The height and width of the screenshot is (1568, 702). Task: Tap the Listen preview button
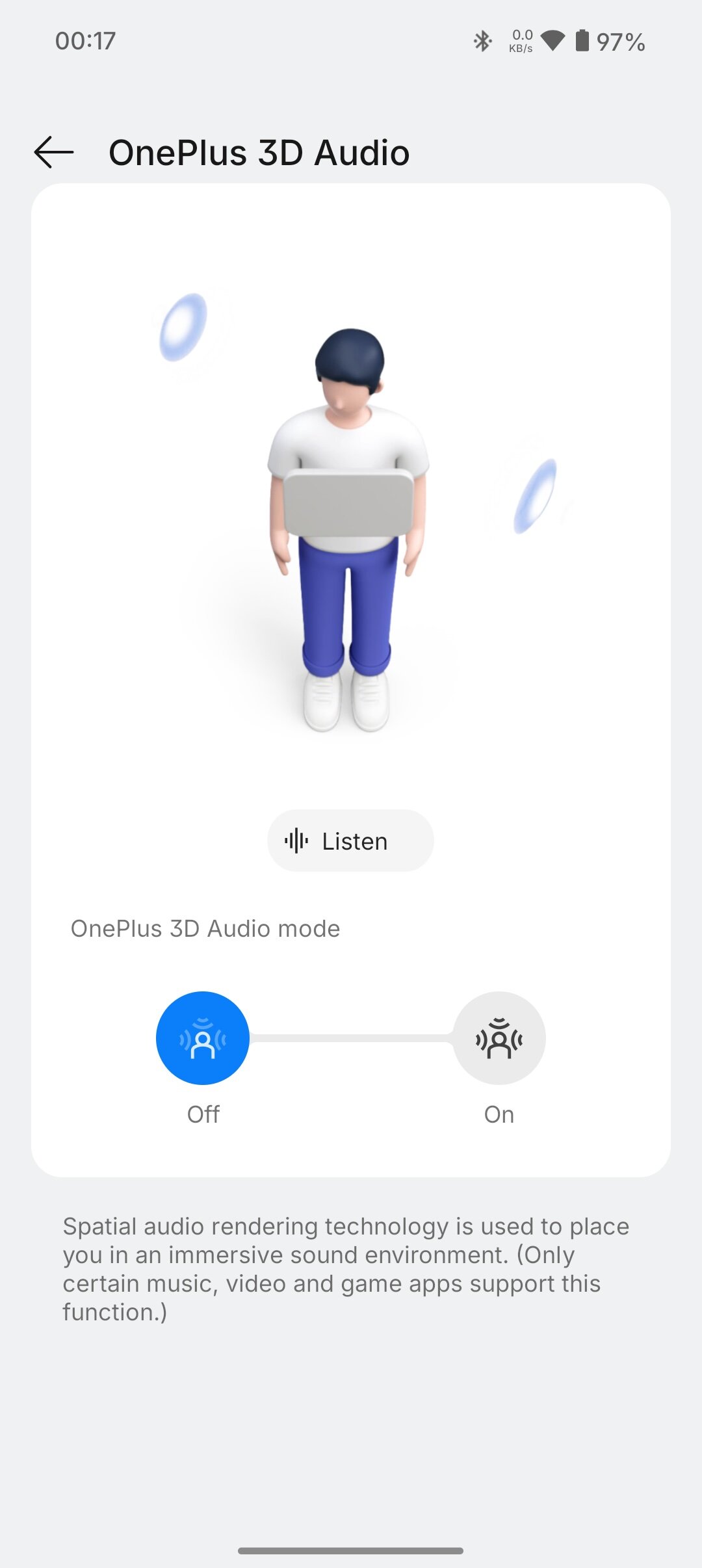coord(350,841)
